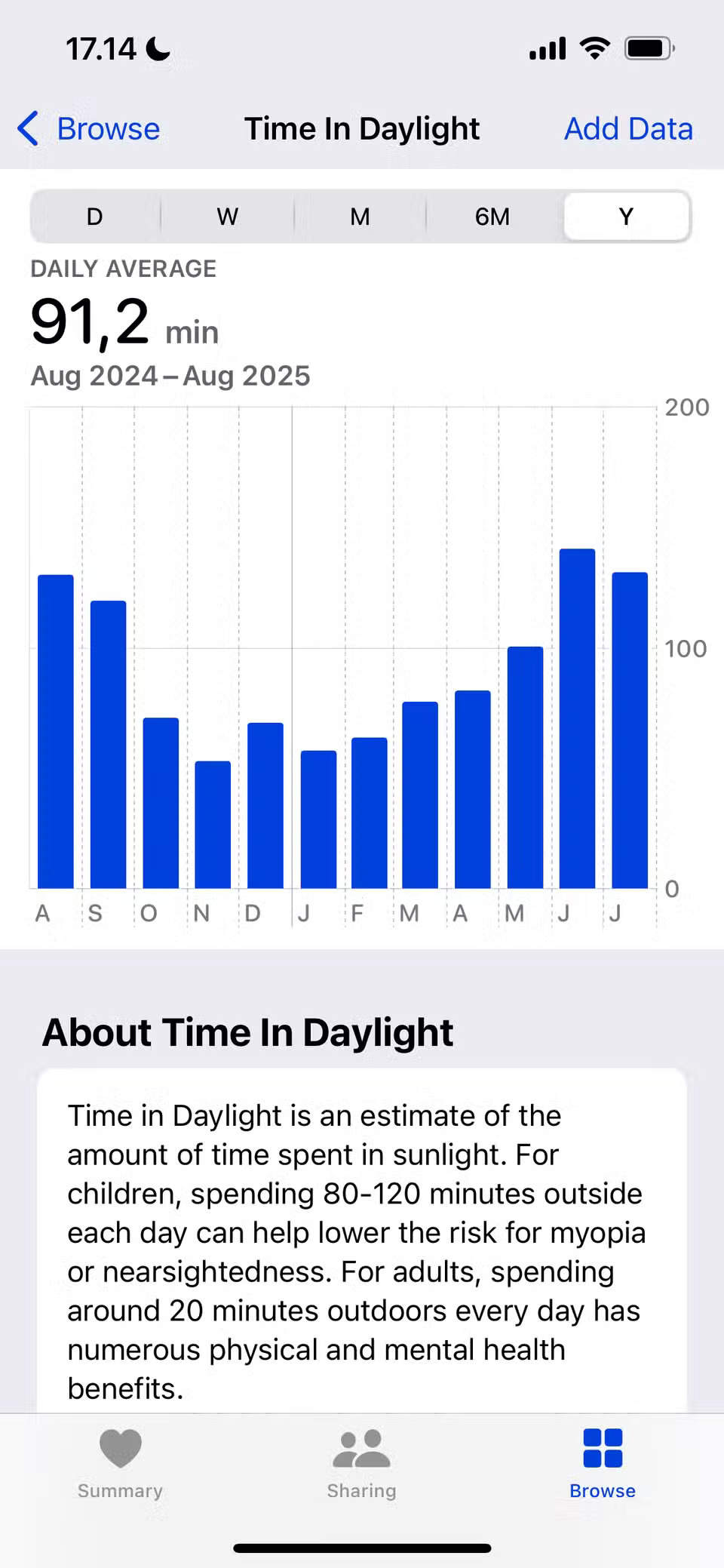Tap the back chevron arrow

pos(27,128)
